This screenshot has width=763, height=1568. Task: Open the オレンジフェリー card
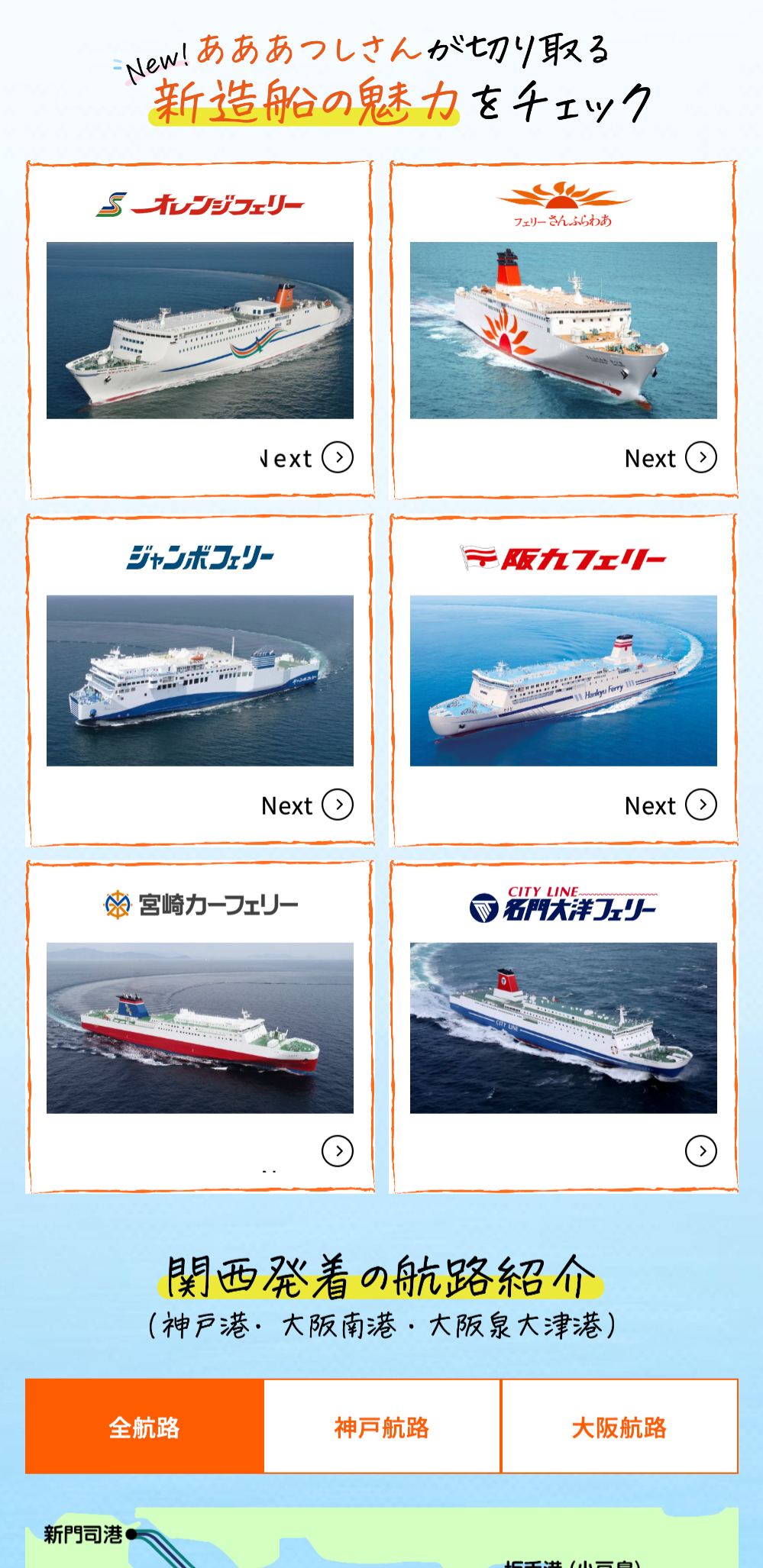click(x=200, y=330)
